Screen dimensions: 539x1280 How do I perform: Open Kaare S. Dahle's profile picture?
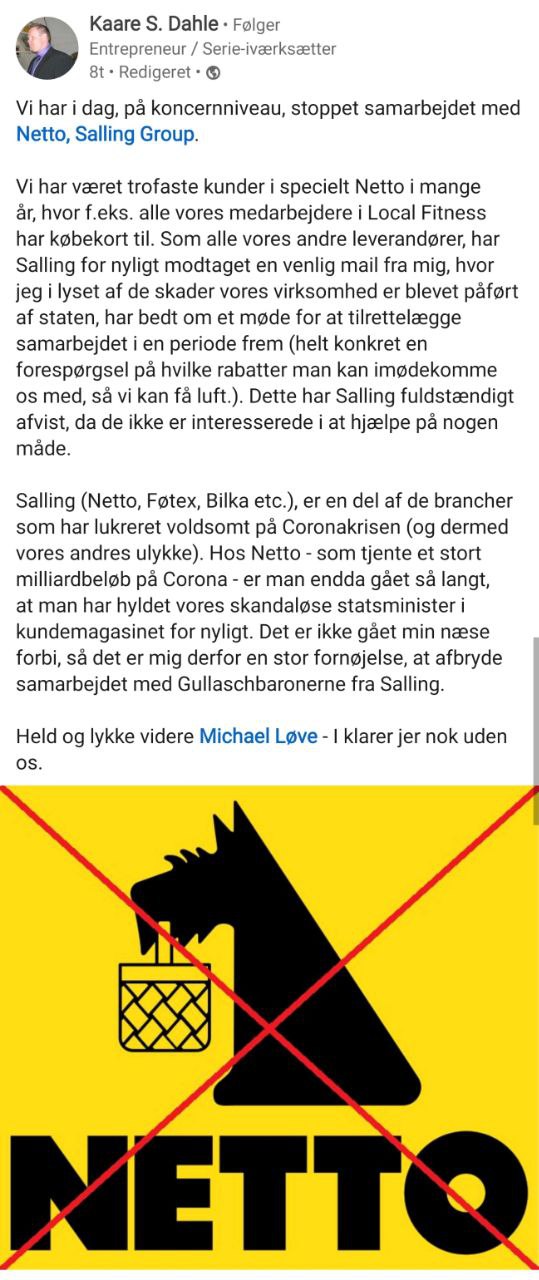[47, 48]
